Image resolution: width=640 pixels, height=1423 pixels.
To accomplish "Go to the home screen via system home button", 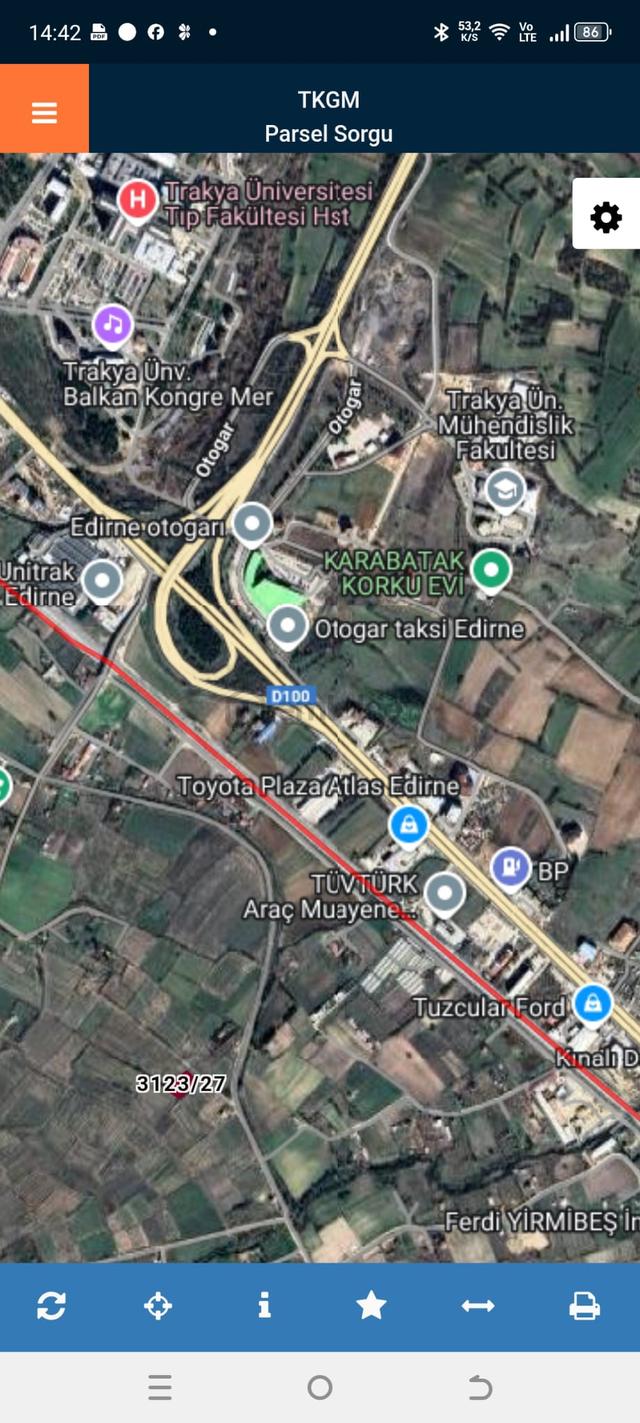I will (x=320, y=1387).
